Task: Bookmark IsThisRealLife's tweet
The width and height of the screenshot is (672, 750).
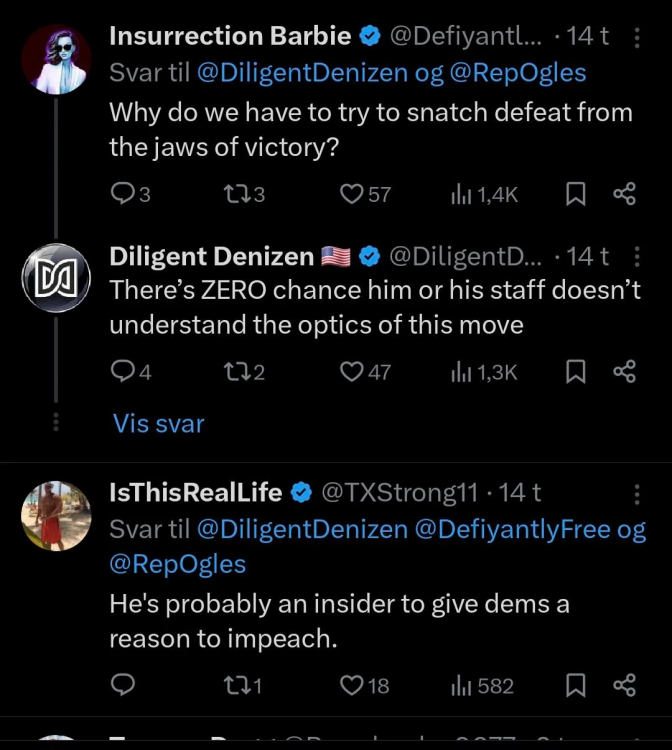Action: point(576,685)
